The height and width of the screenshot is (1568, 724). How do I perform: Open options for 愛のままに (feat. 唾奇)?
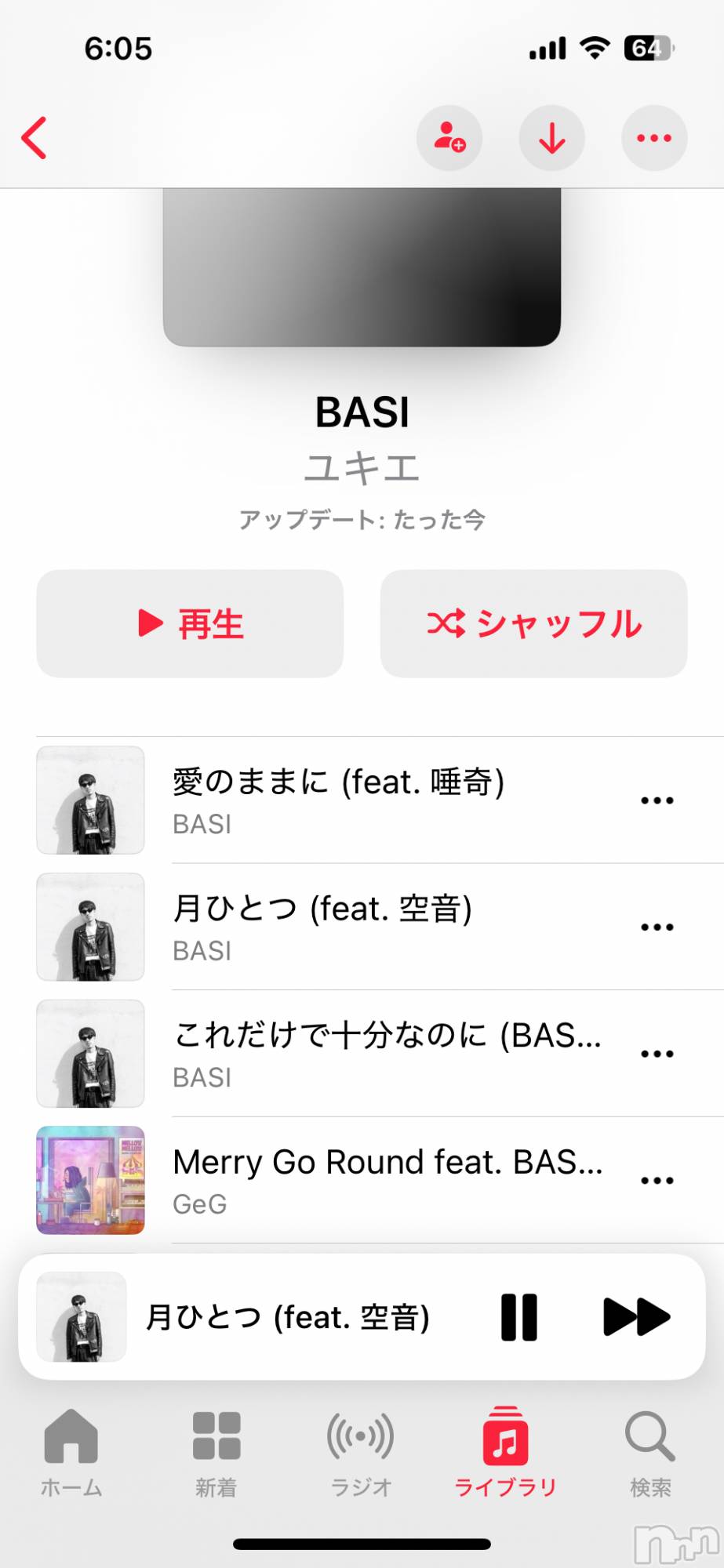click(x=657, y=800)
